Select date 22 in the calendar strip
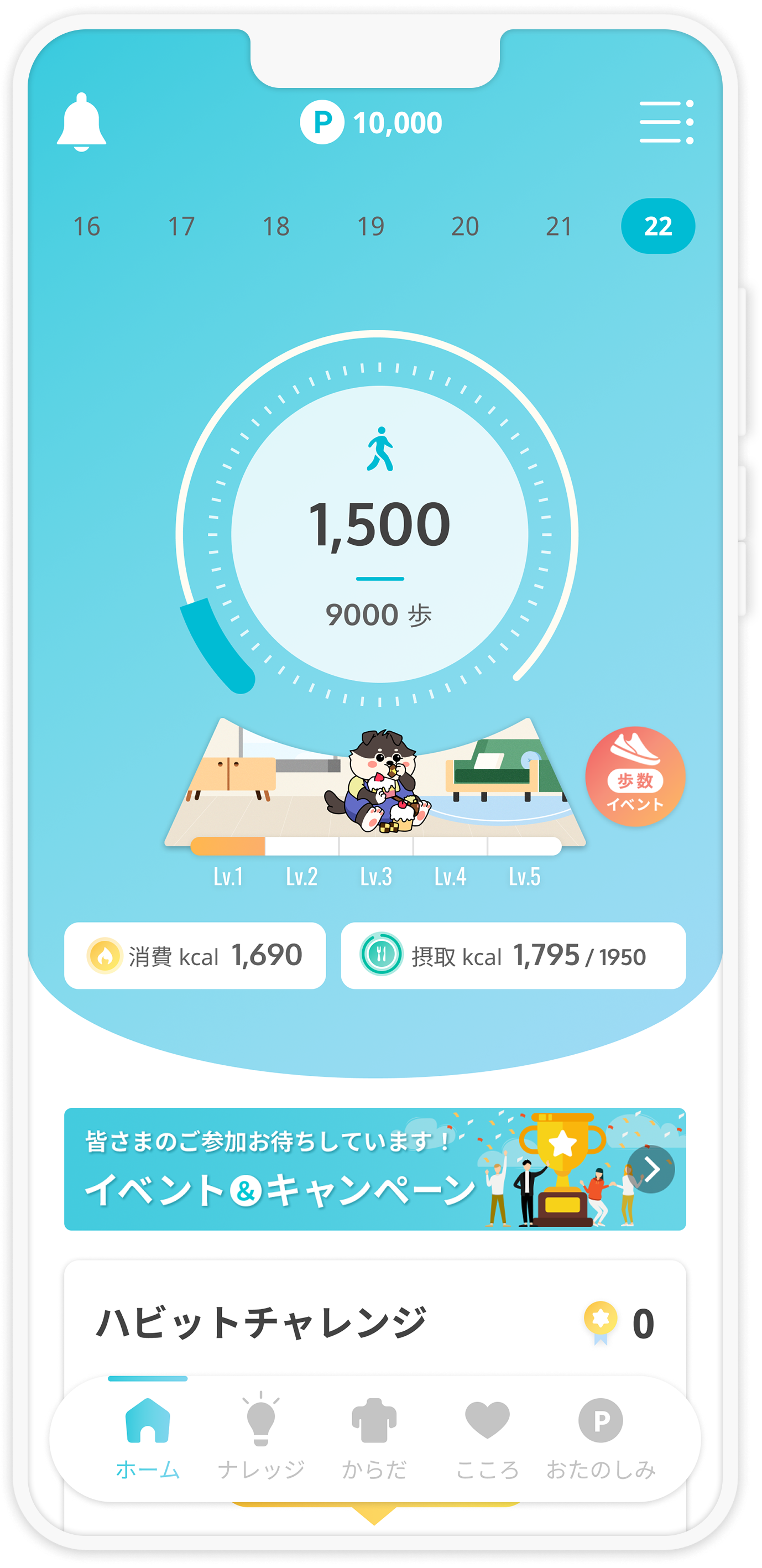This screenshot has height=1568, width=762. [658, 226]
